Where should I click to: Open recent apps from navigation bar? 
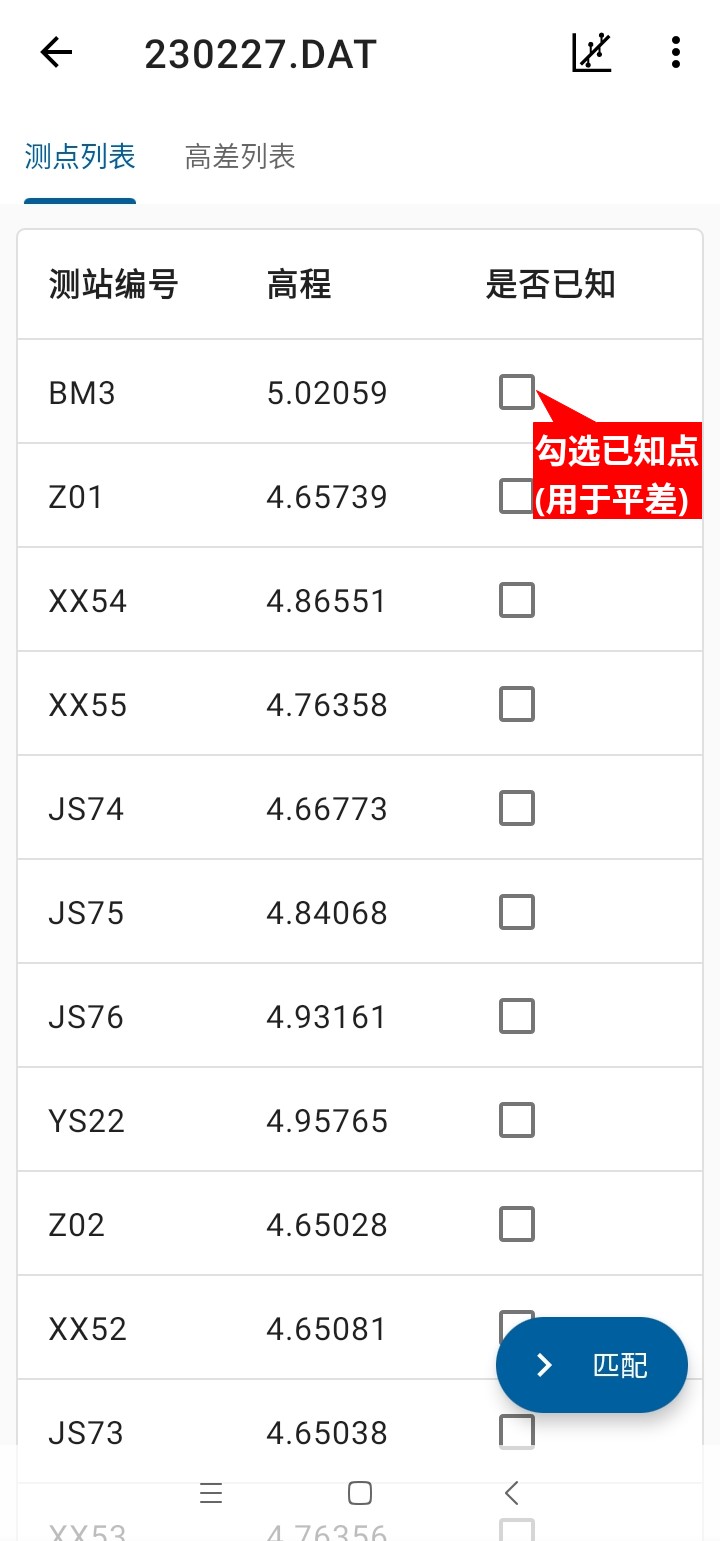click(210, 1493)
